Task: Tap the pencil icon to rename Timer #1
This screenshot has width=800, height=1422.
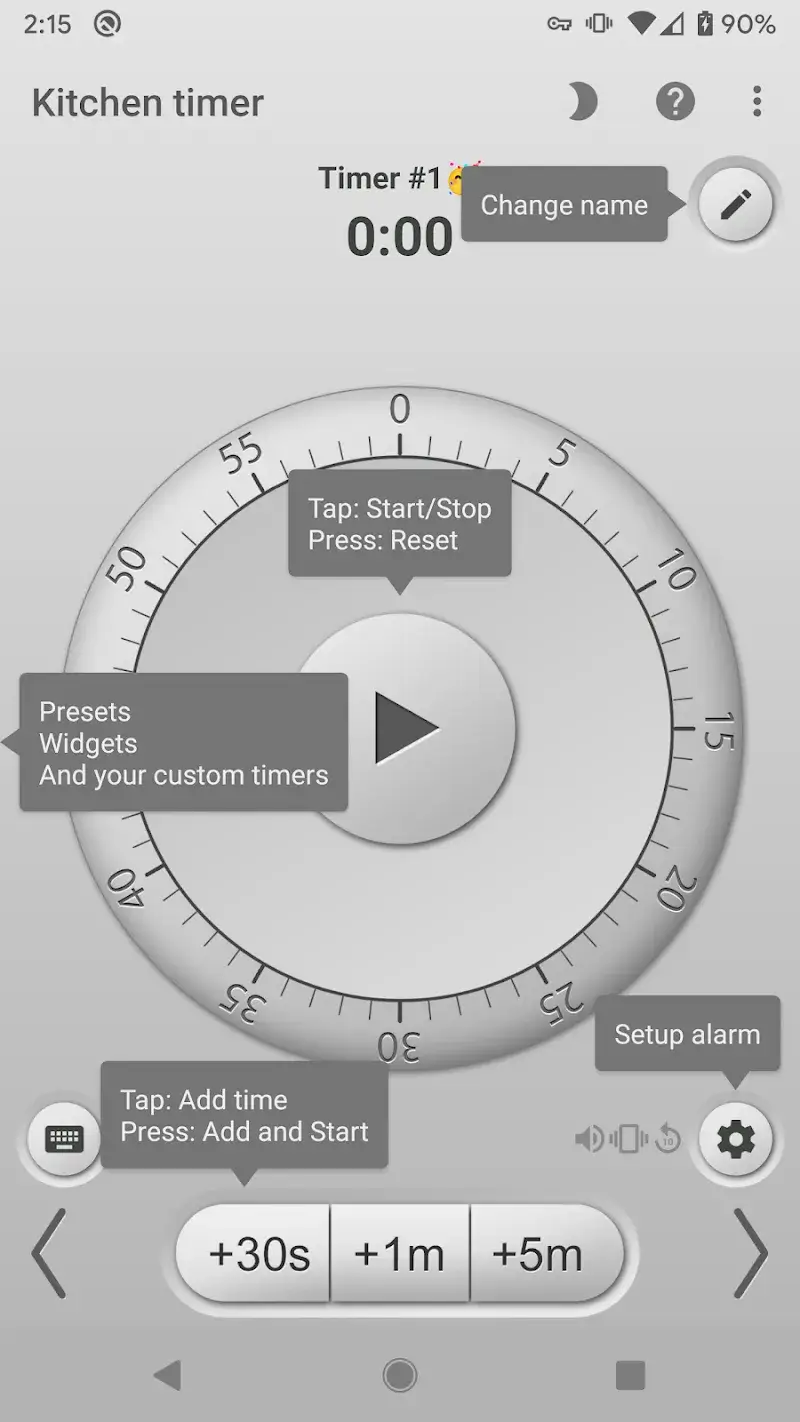Action: (736, 203)
